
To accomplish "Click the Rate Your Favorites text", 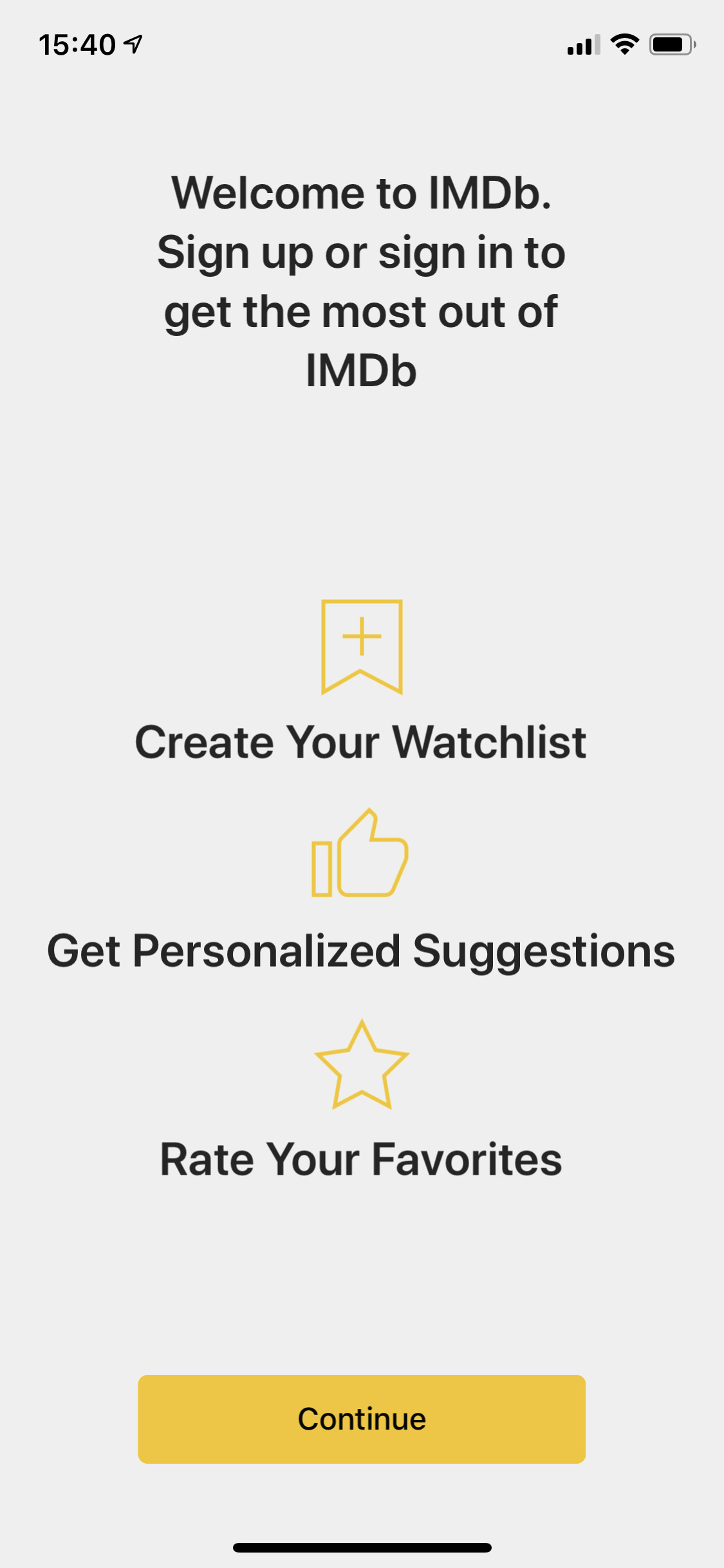I will (362, 1159).
